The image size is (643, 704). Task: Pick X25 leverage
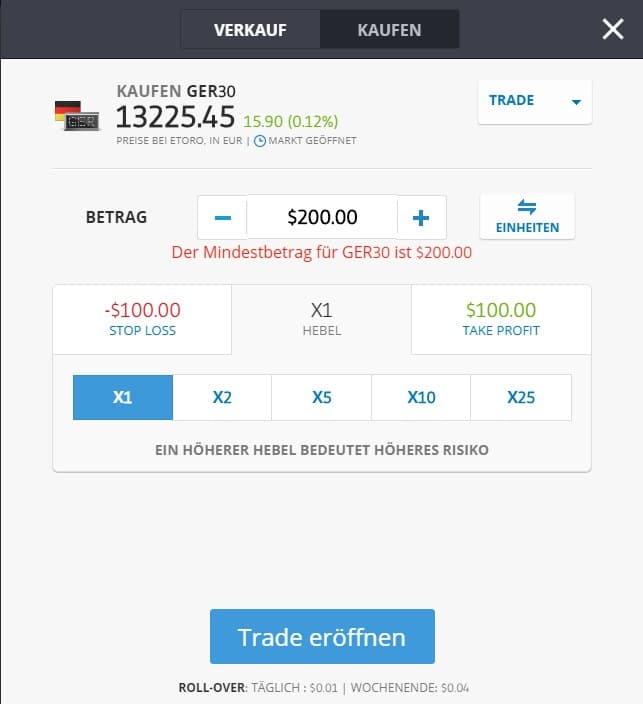click(x=521, y=397)
